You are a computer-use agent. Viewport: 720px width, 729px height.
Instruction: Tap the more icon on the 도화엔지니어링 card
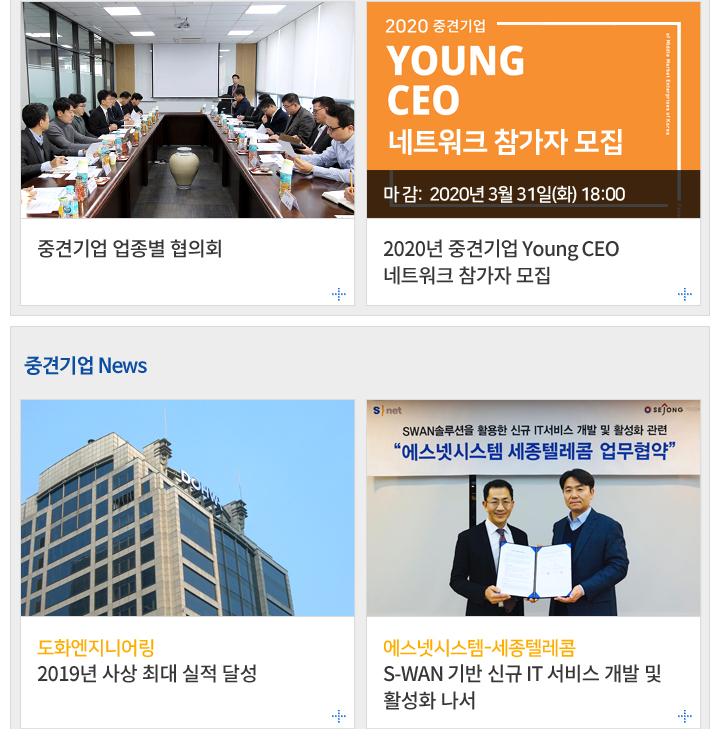pos(339,716)
